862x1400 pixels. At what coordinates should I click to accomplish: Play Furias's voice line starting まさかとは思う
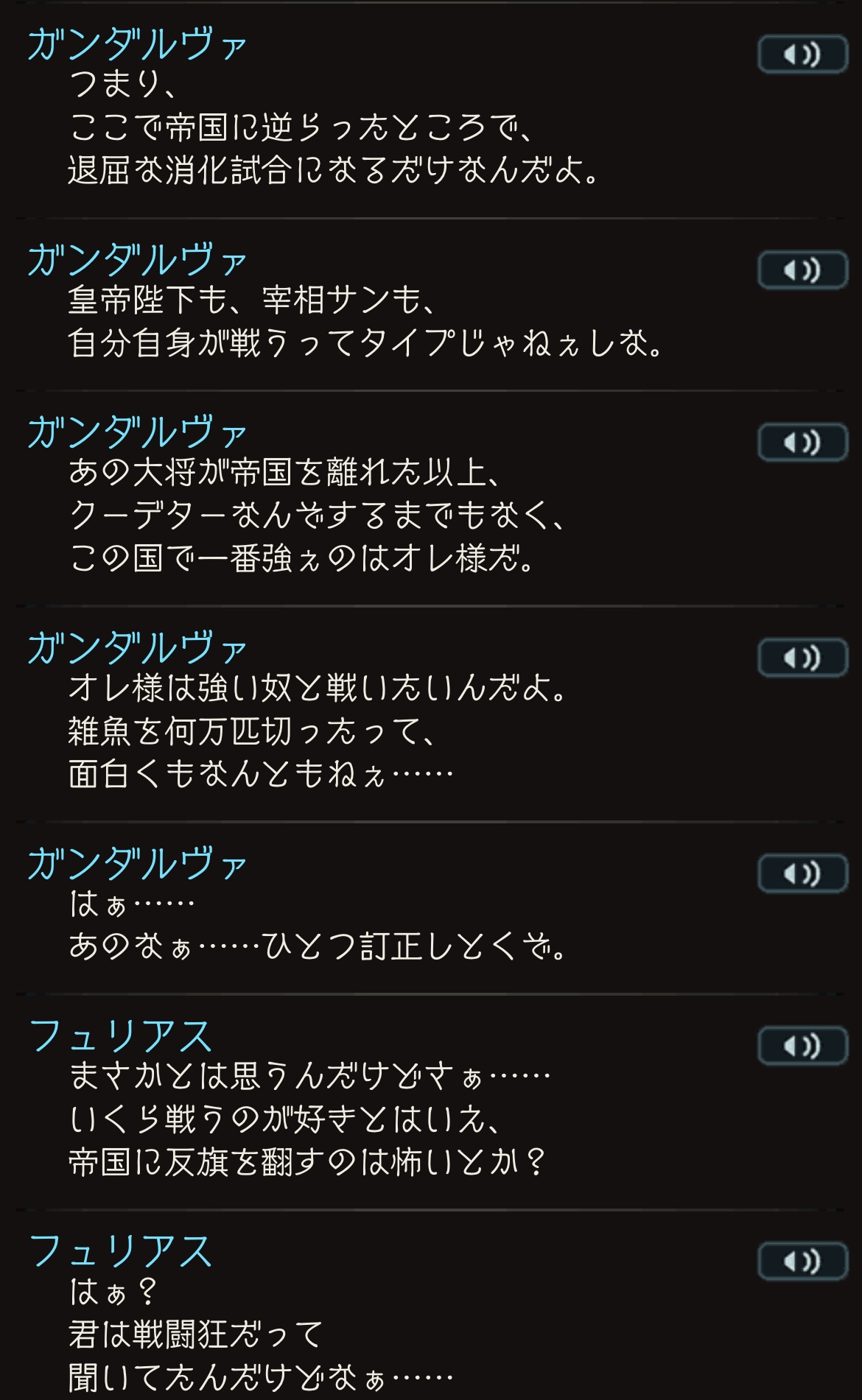pos(802,1046)
